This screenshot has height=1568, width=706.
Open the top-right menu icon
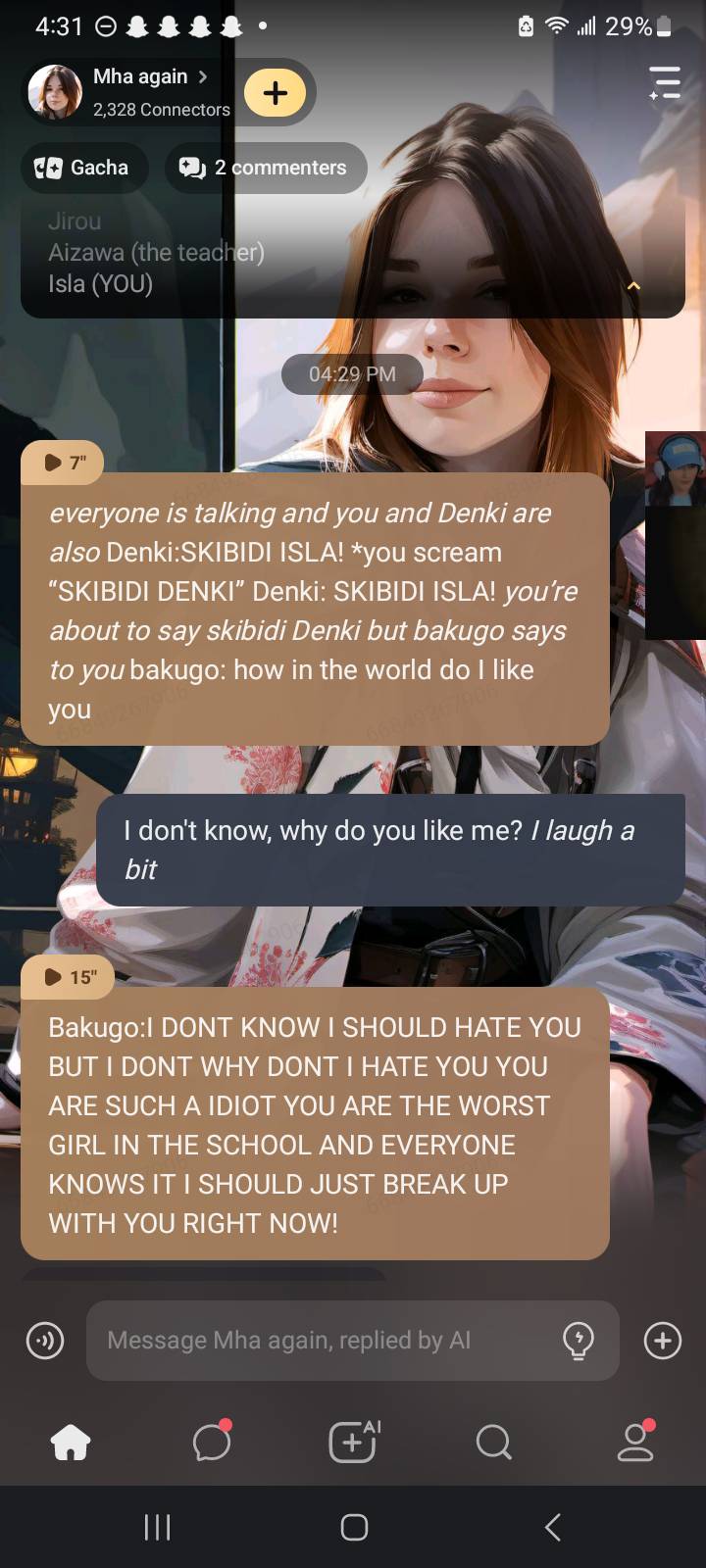[x=664, y=83]
